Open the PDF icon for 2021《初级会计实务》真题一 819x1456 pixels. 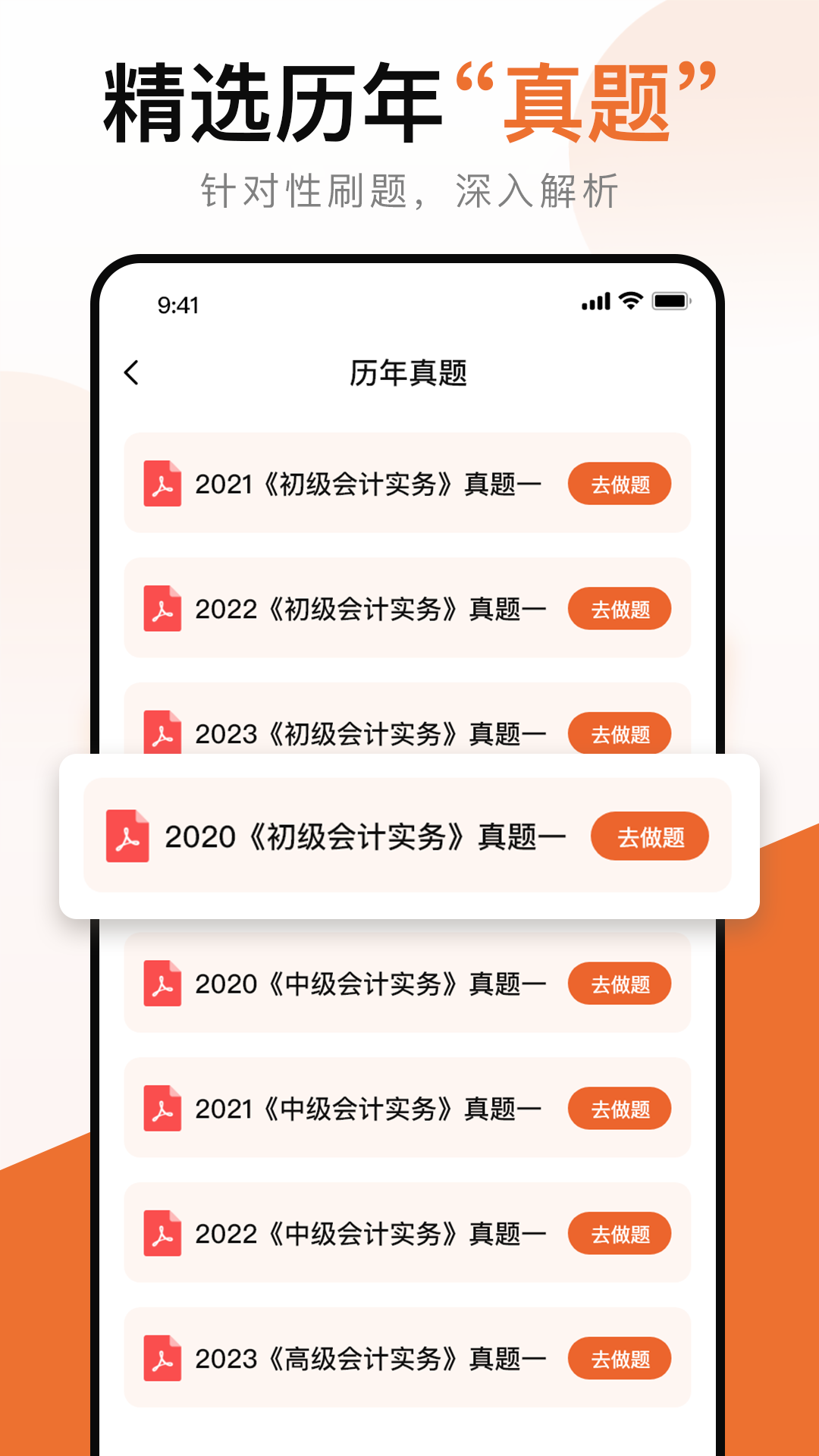tap(162, 484)
